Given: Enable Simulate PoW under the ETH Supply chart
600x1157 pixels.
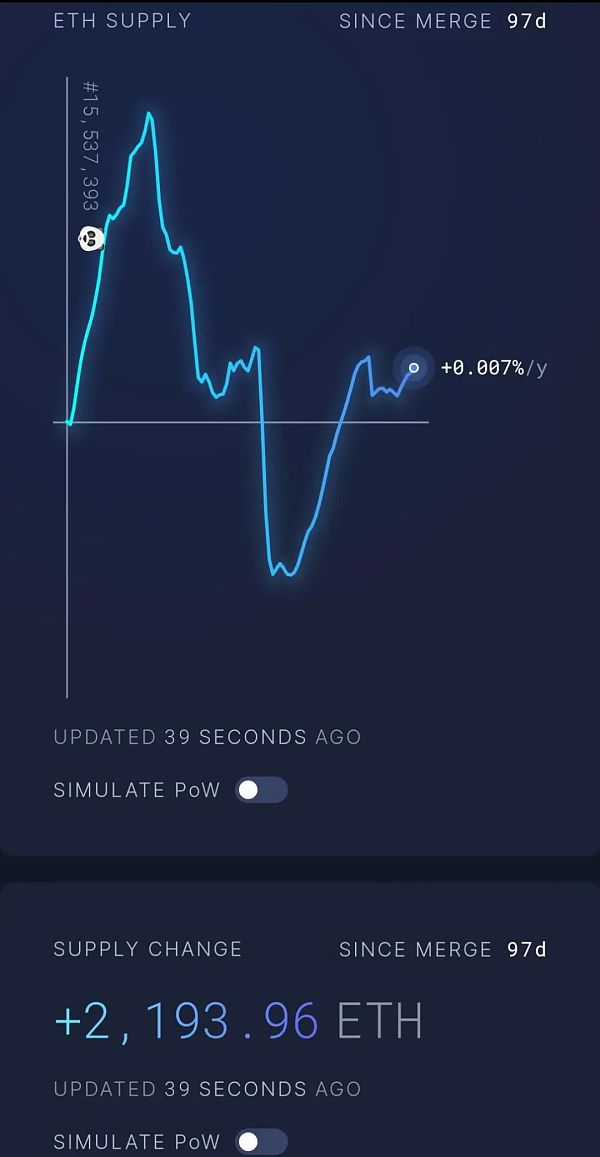Looking at the screenshot, I should coord(261,790).
